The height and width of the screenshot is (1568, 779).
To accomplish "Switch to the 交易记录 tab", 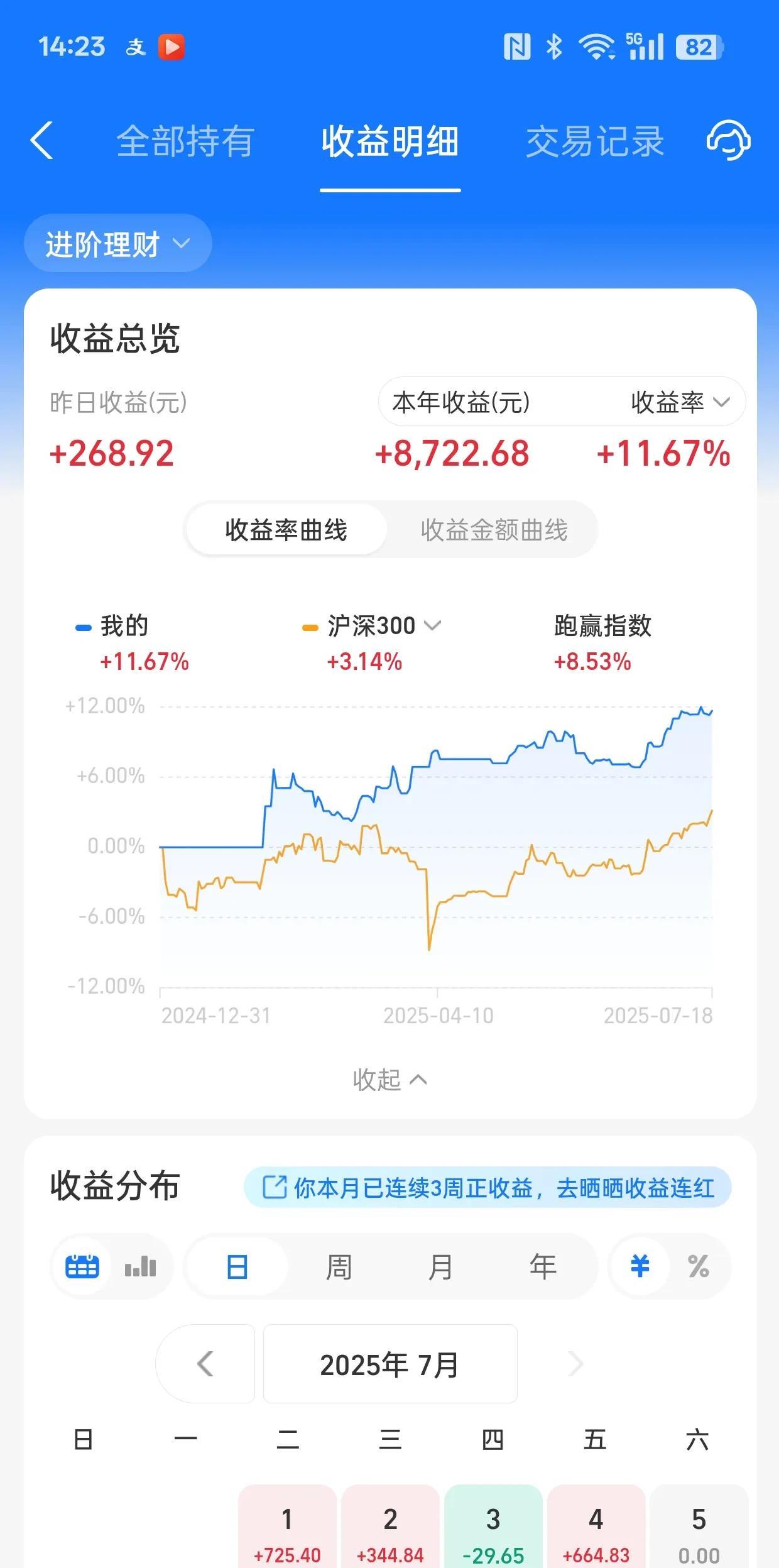I will coord(594,141).
